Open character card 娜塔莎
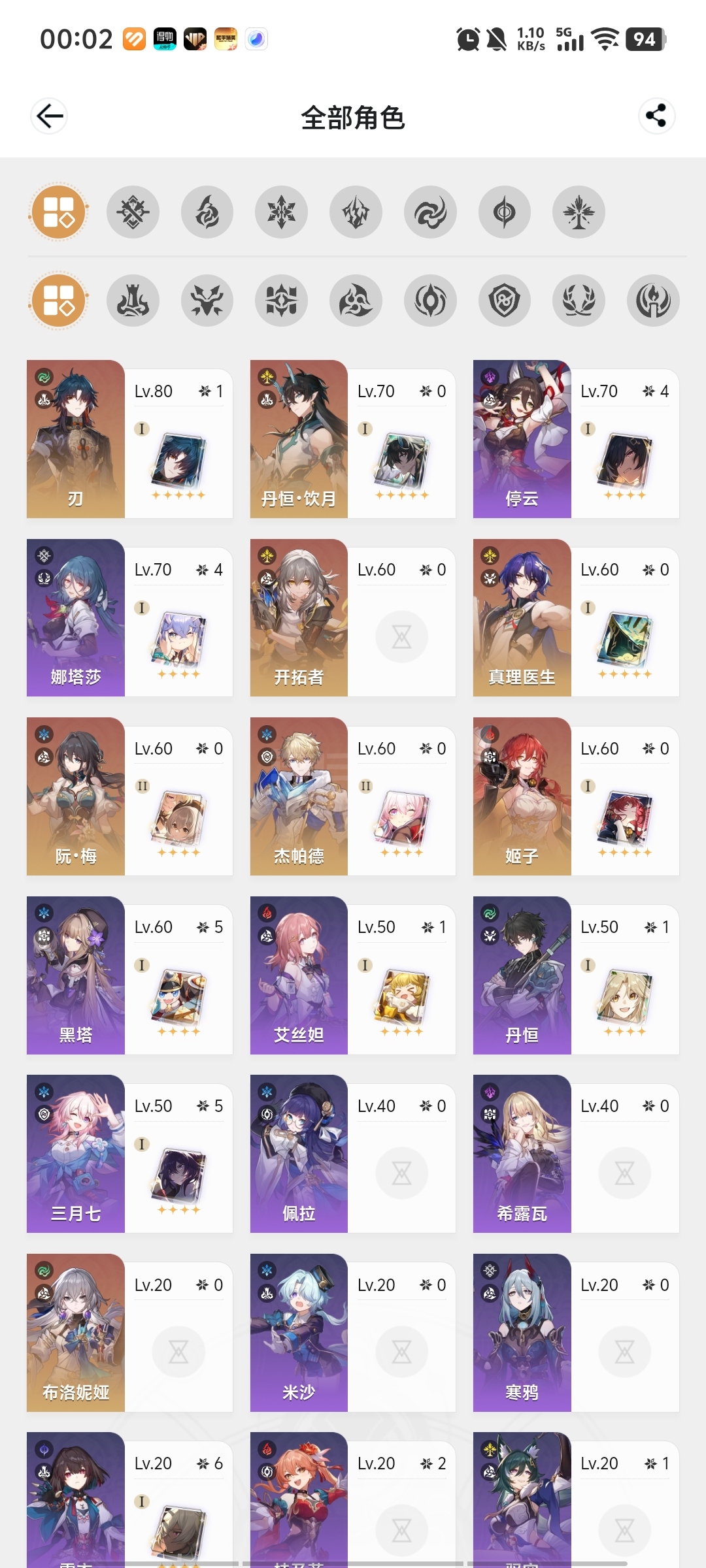706x1568 pixels. coord(129,617)
